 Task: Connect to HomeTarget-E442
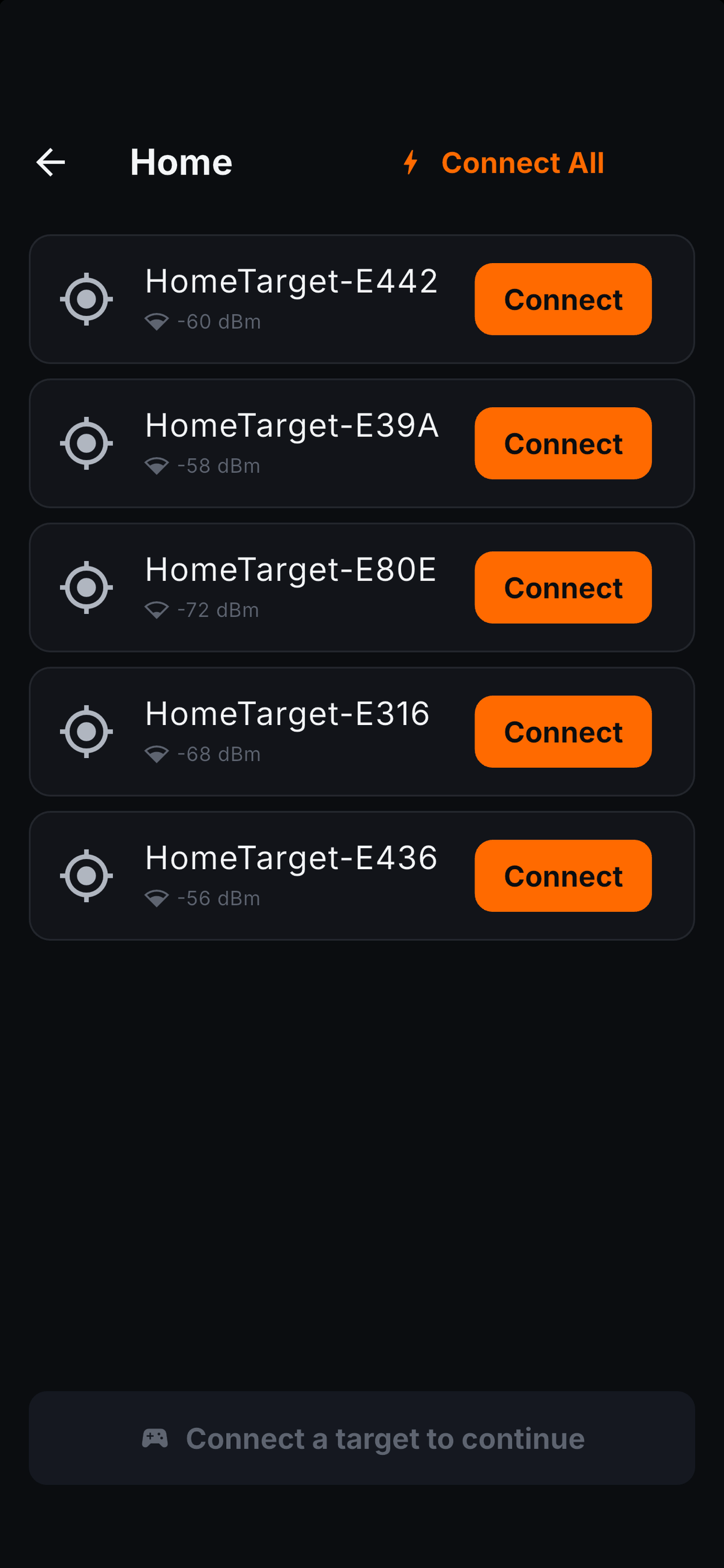pos(563,299)
